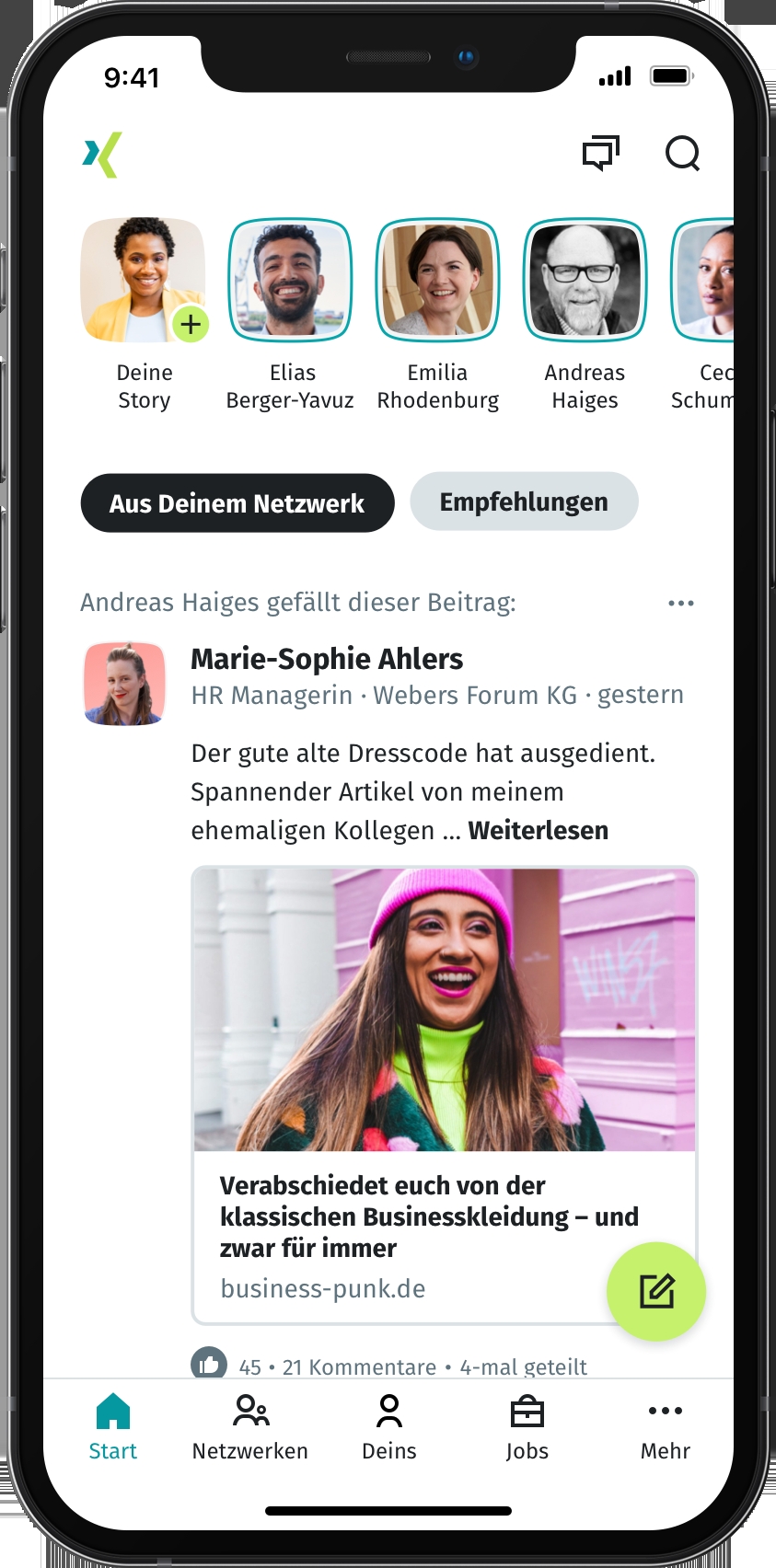Switch to the Netzwerken tab
776x1568 pixels.
pos(250,1428)
